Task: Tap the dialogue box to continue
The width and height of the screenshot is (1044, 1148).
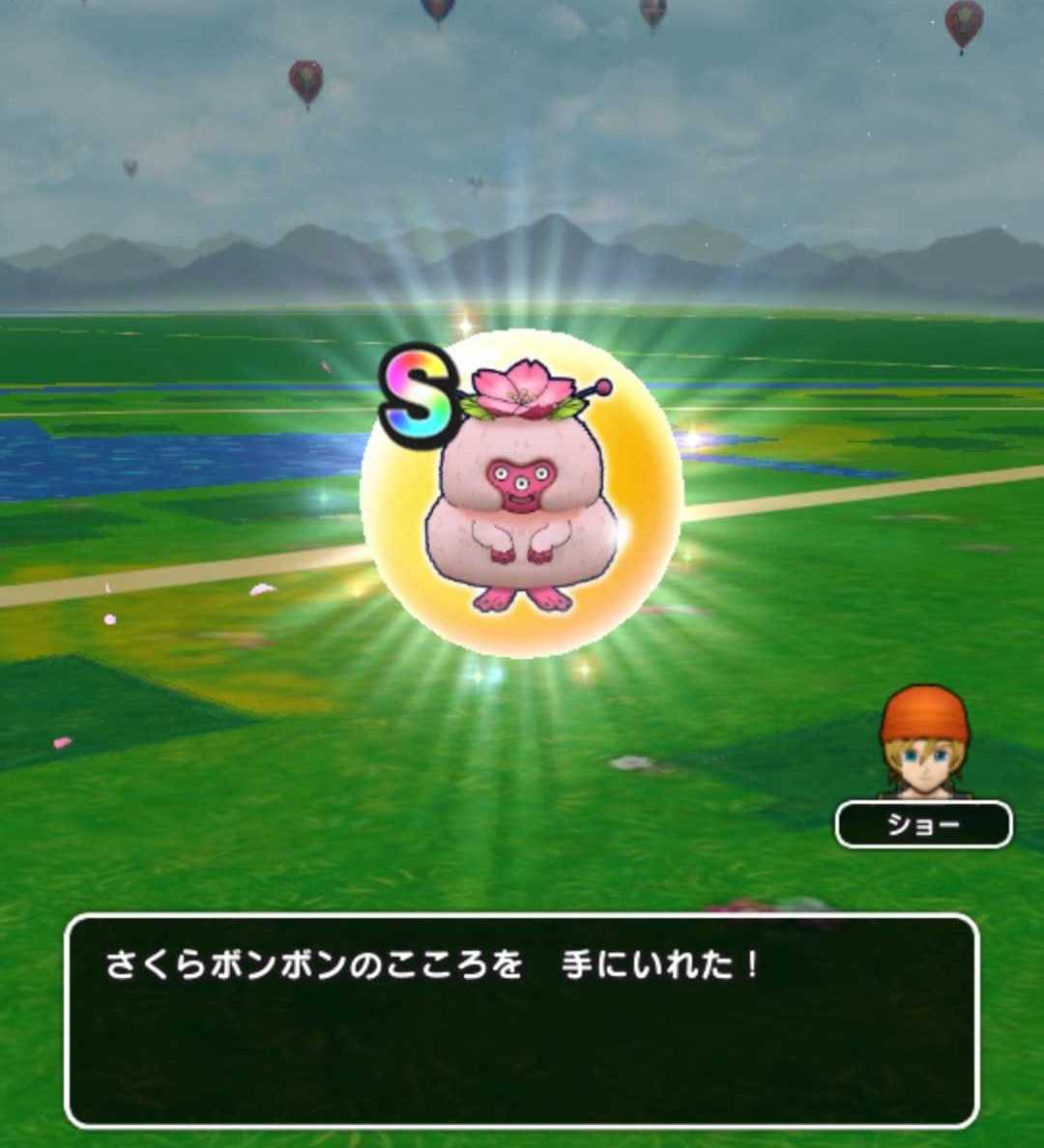Action: tap(522, 1019)
